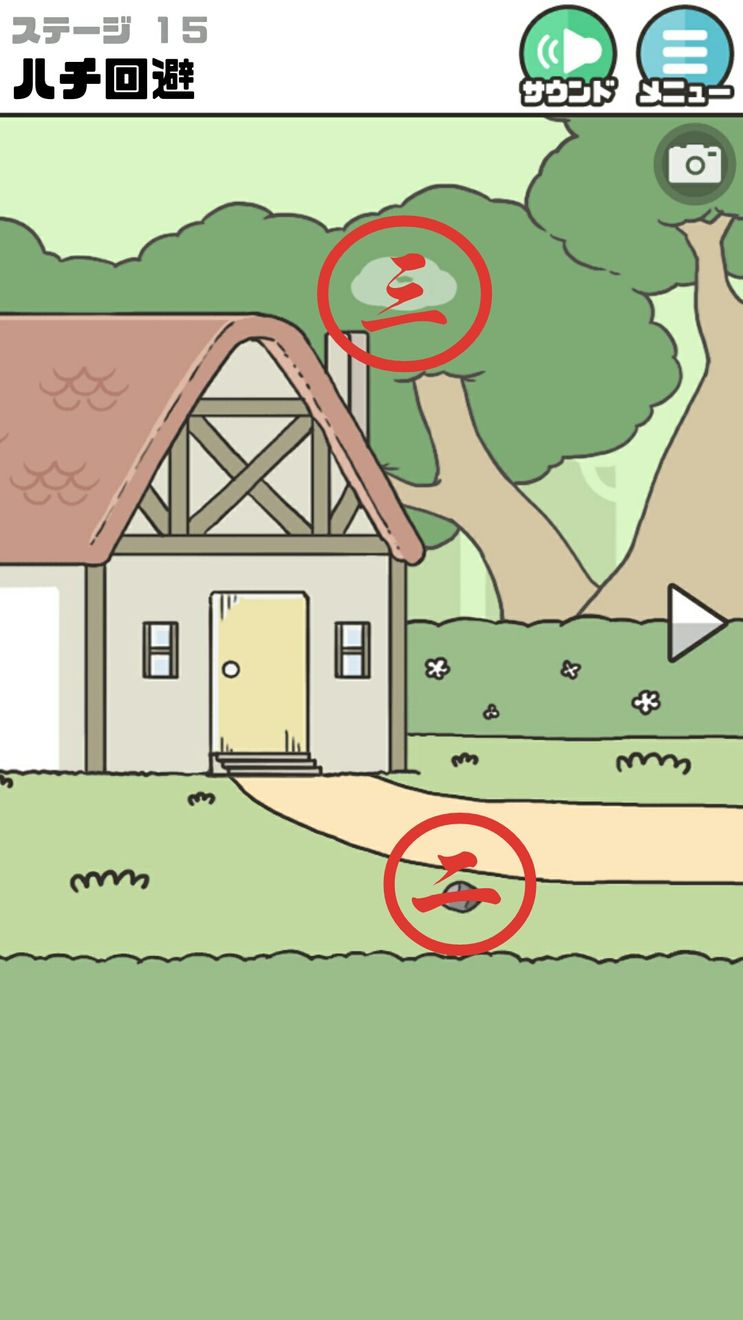743x1320 pixels.
Task: Open the メニュー menu
Action: click(x=685, y=54)
